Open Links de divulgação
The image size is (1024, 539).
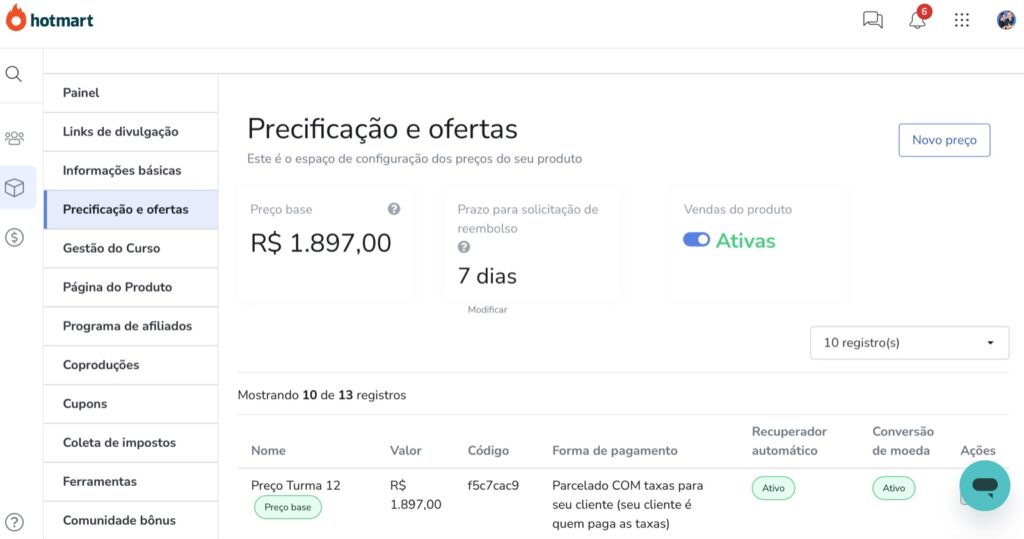[x=120, y=132]
